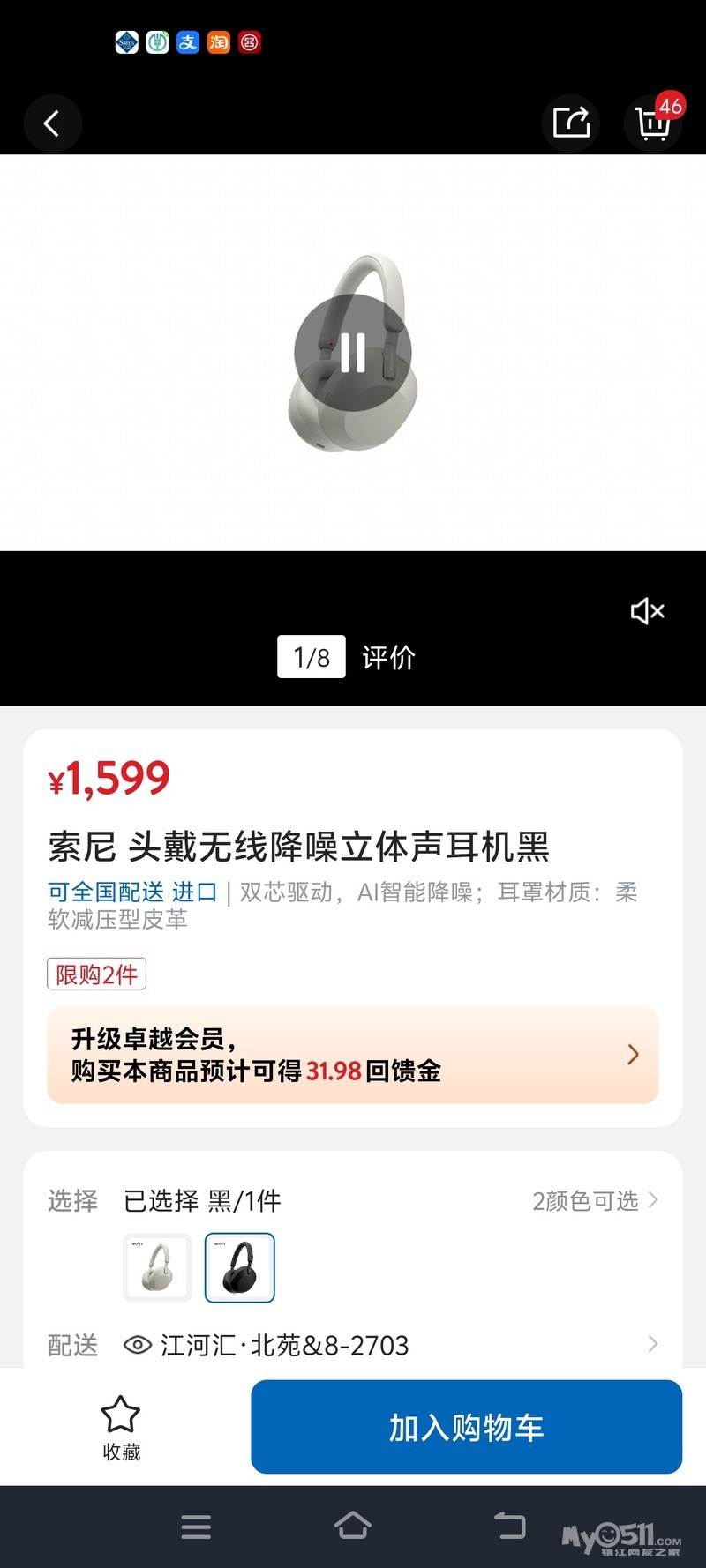The image size is (706, 1568).
Task: Pause the product video
Action: (x=353, y=353)
